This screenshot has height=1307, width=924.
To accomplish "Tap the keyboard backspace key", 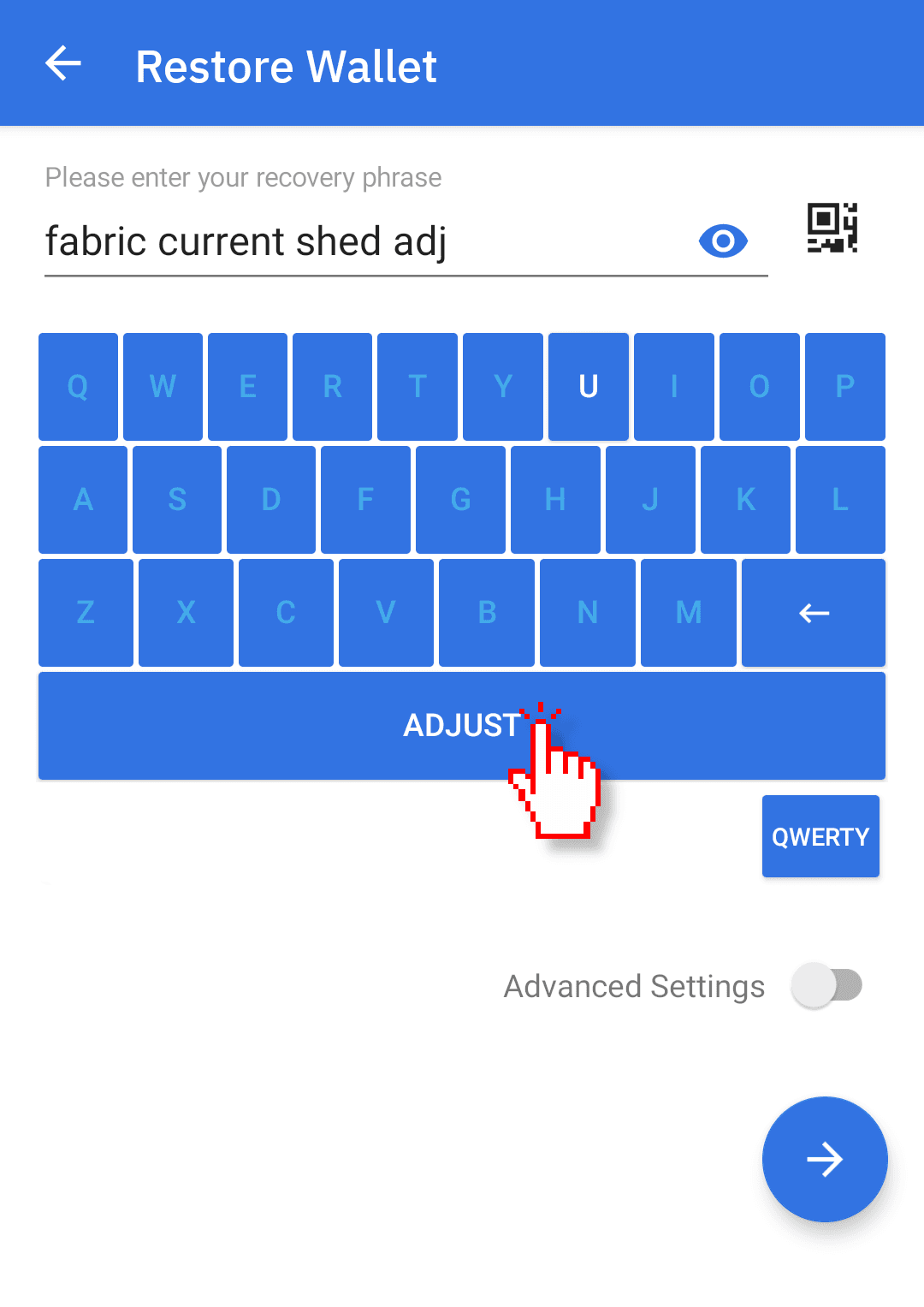I will pos(814,613).
